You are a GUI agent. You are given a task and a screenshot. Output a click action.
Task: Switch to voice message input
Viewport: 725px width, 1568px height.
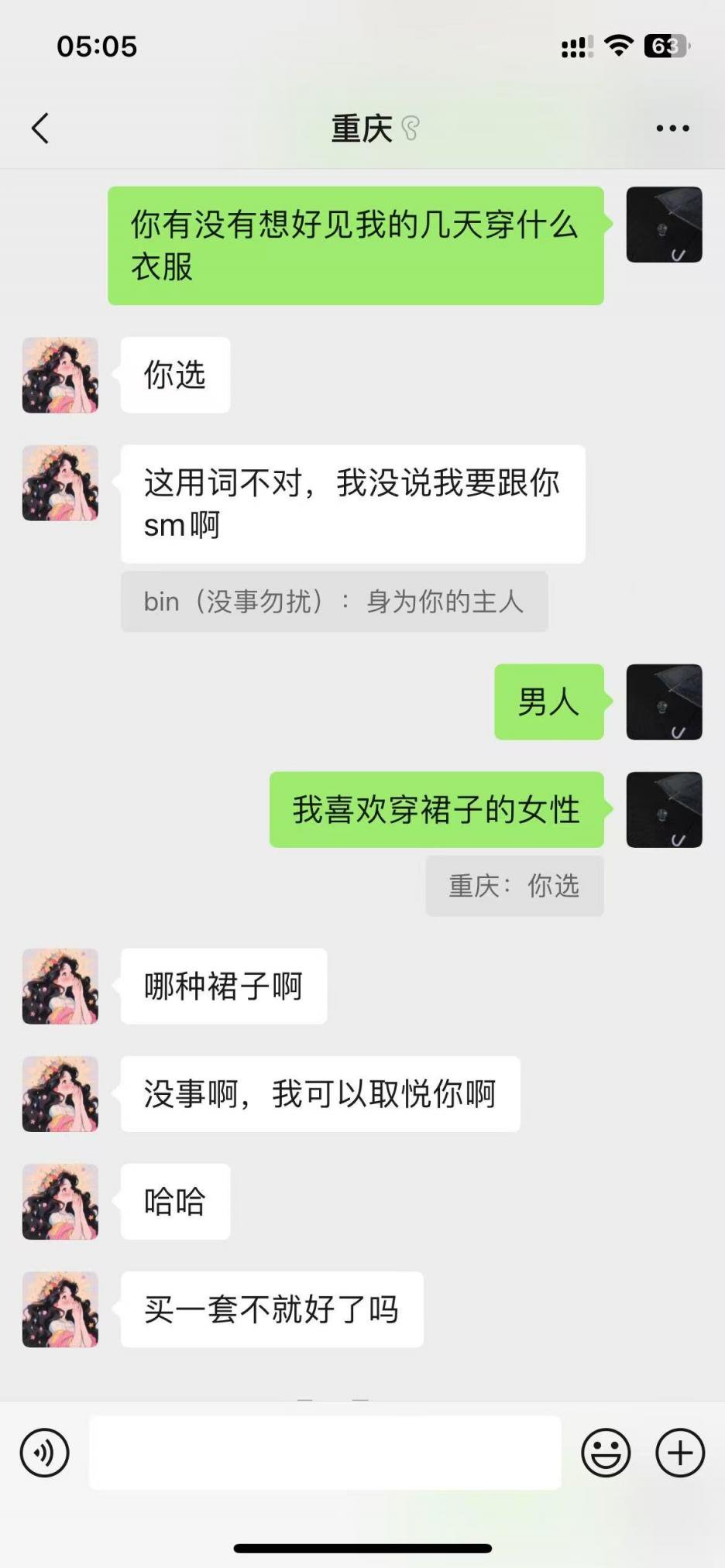(x=45, y=1453)
